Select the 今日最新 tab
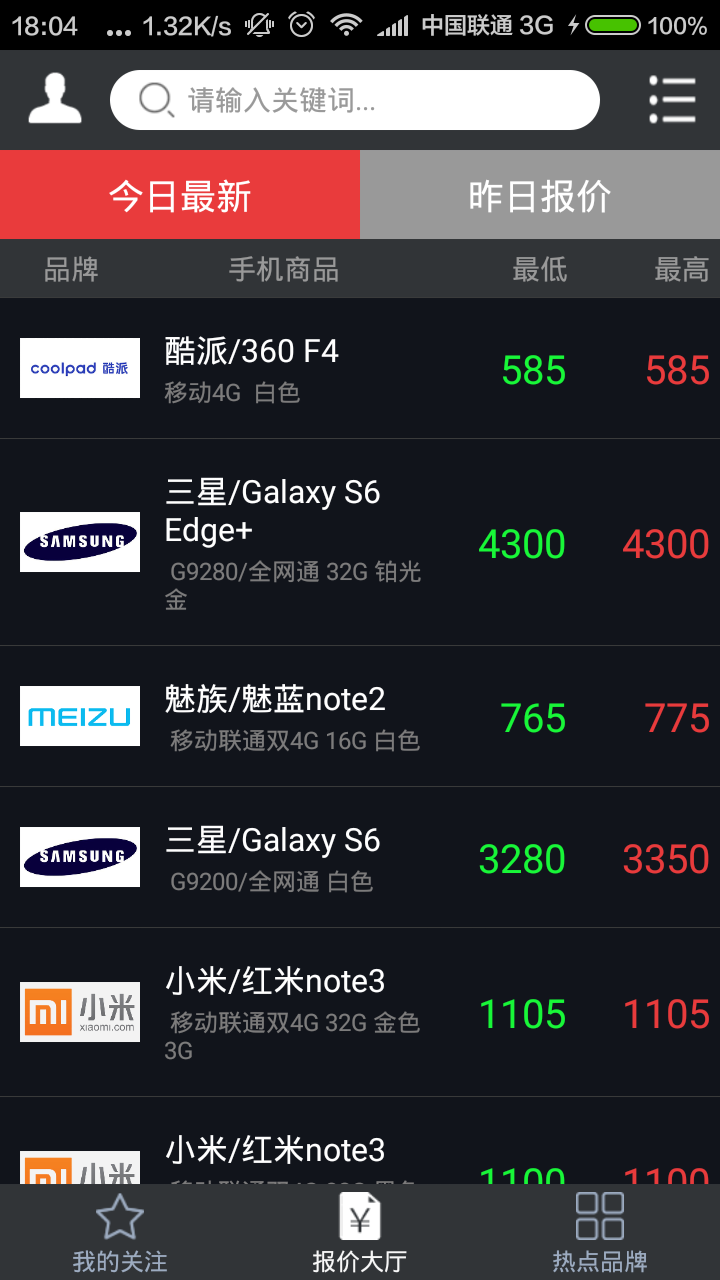The image size is (720, 1280). click(180, 194)
